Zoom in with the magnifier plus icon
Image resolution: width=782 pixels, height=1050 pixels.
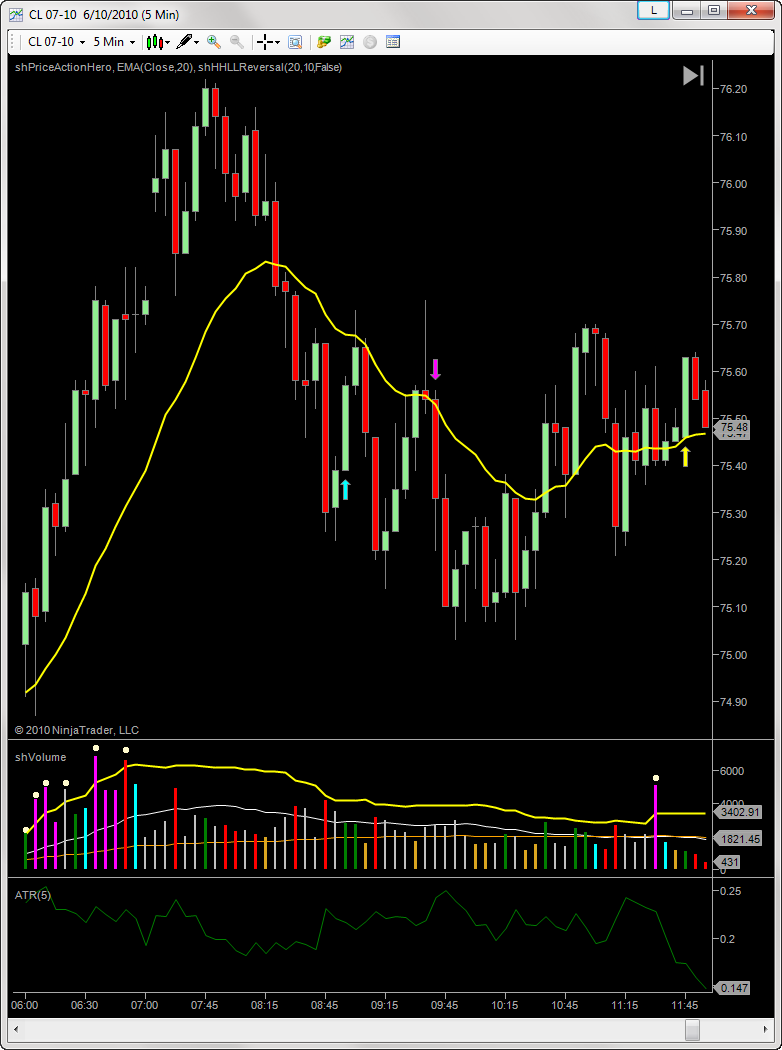214,42
